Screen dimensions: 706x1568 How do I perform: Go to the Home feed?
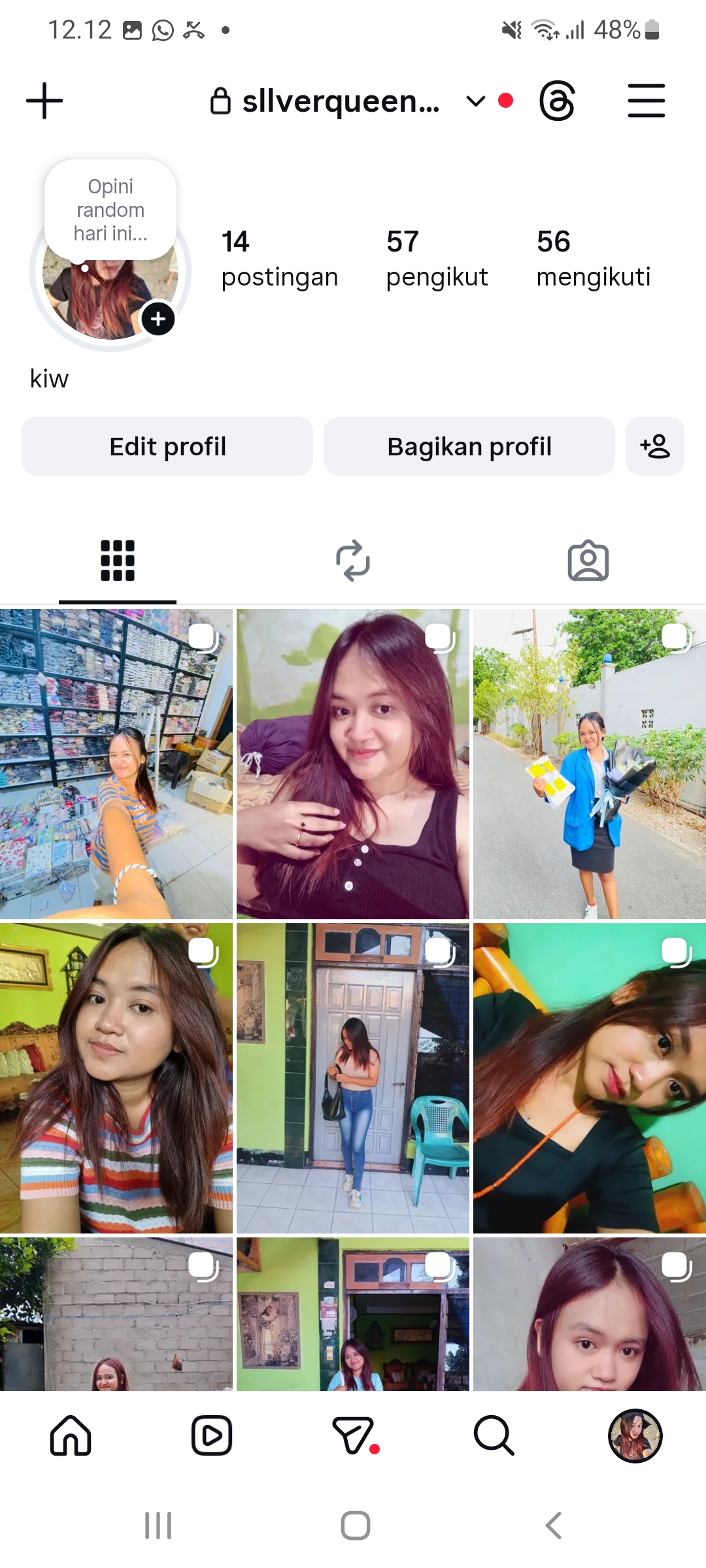pyautogui.click(x=71, y=1436)
